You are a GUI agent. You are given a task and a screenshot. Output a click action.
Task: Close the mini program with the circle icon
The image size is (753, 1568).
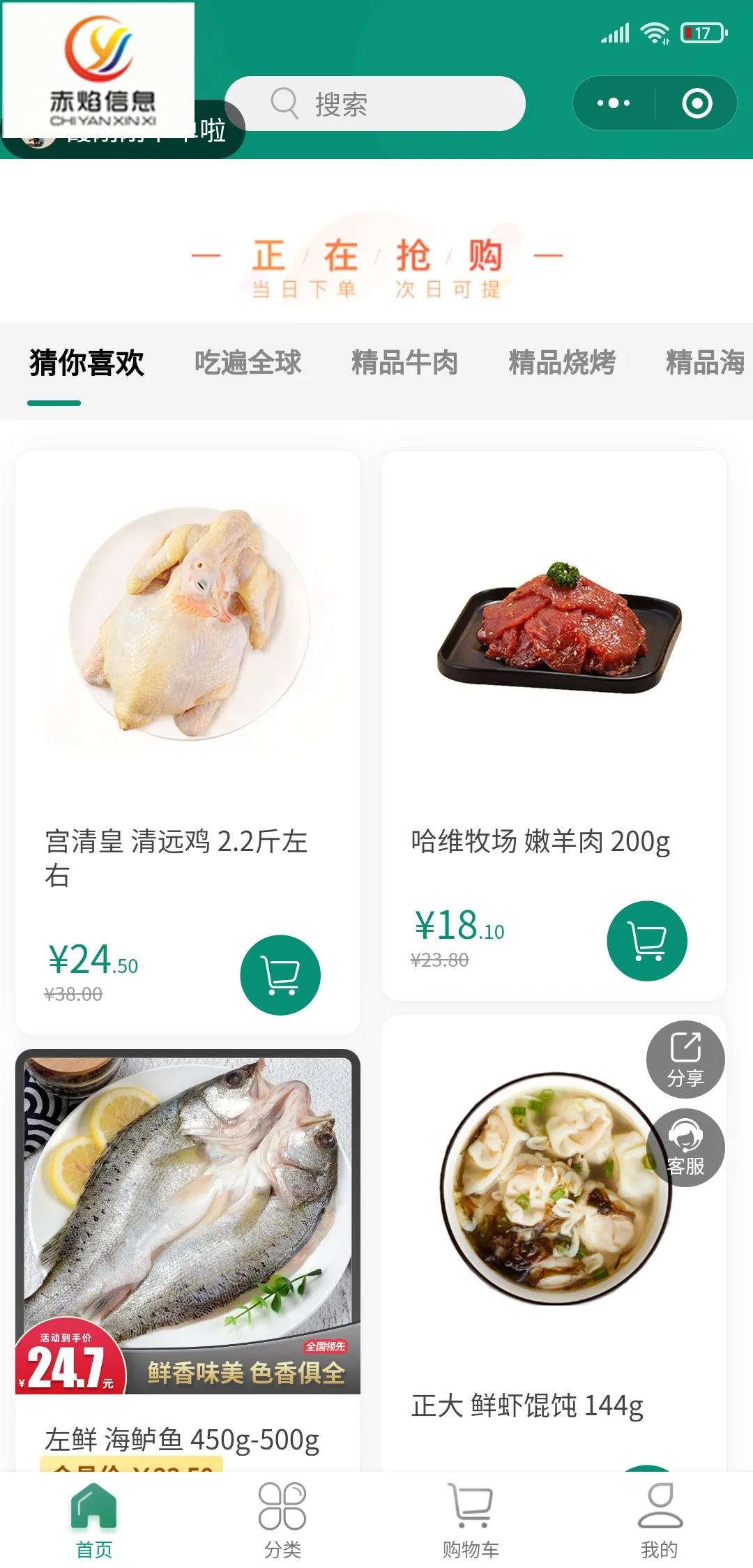697,103
